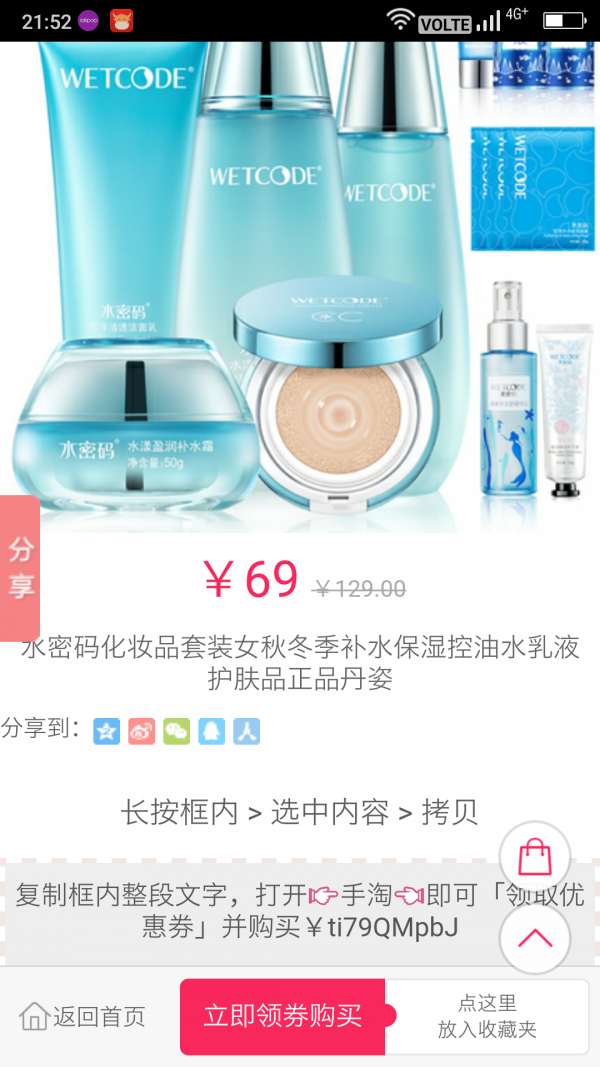Tap 立即领券购买 to get coupon
600x1067 pixels.
click(x=283, y=1017)
